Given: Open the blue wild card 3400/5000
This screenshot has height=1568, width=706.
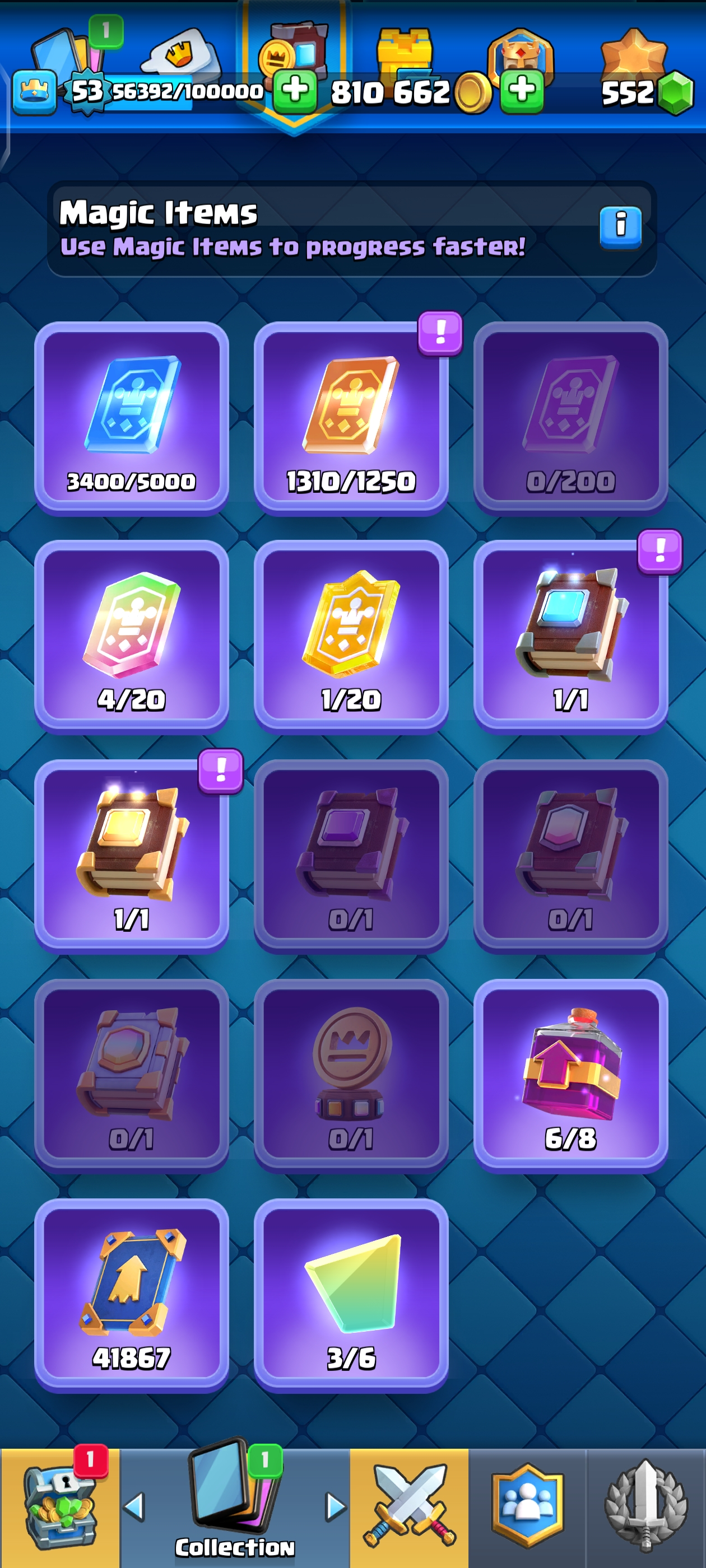Looking at the screenshot, I should point(132,418).
